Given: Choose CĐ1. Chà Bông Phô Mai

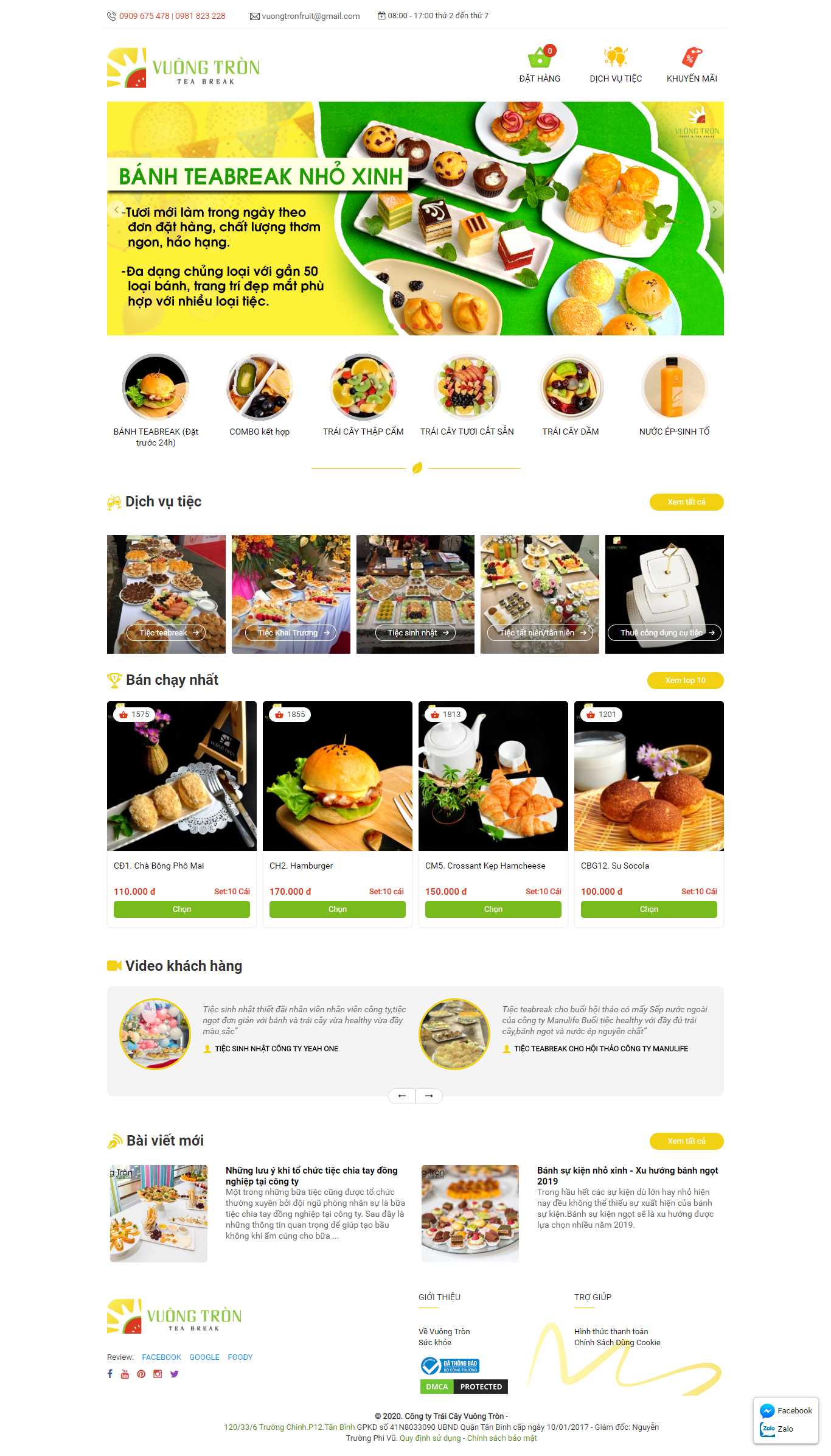Looking at the screenshot, I should (x=181, y=909).
